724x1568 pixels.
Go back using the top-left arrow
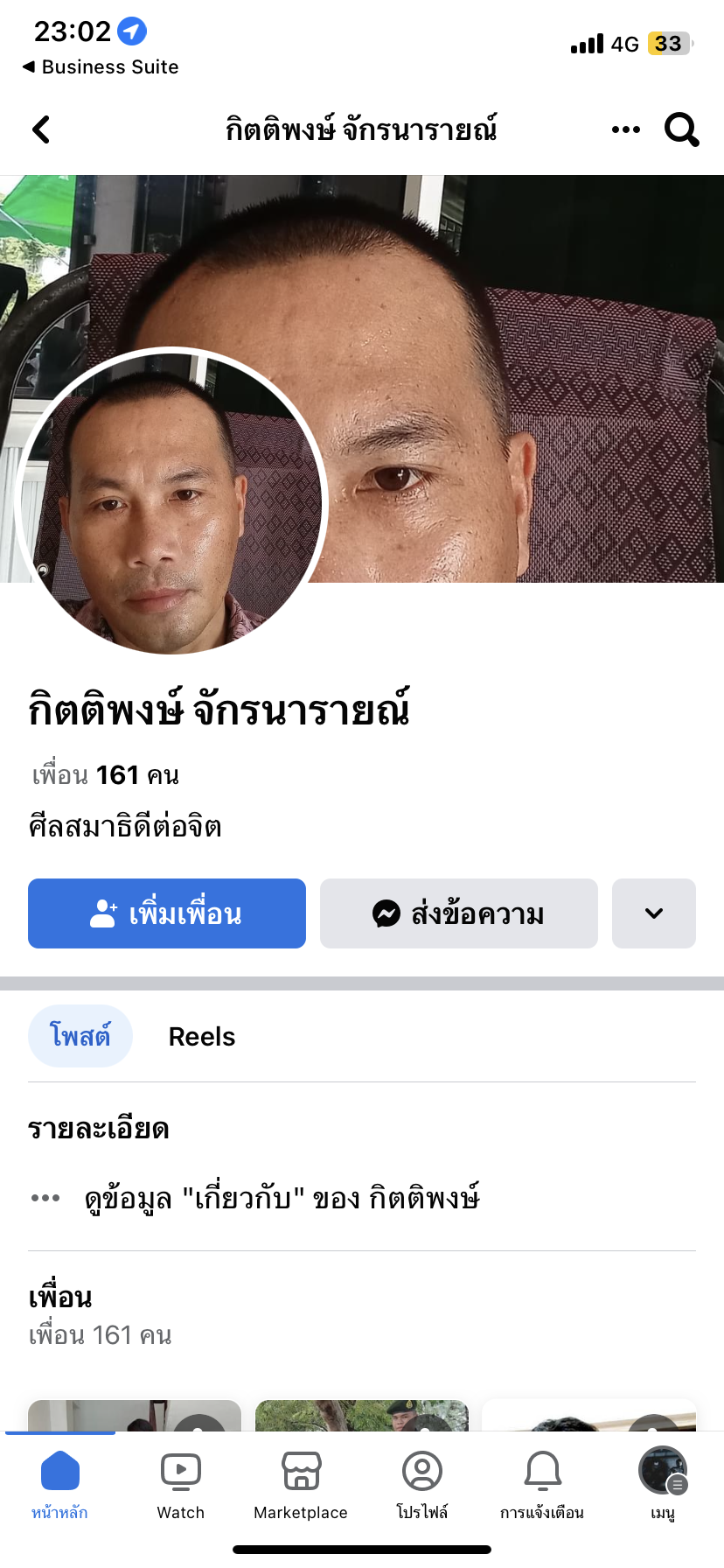tap(41, 129)
